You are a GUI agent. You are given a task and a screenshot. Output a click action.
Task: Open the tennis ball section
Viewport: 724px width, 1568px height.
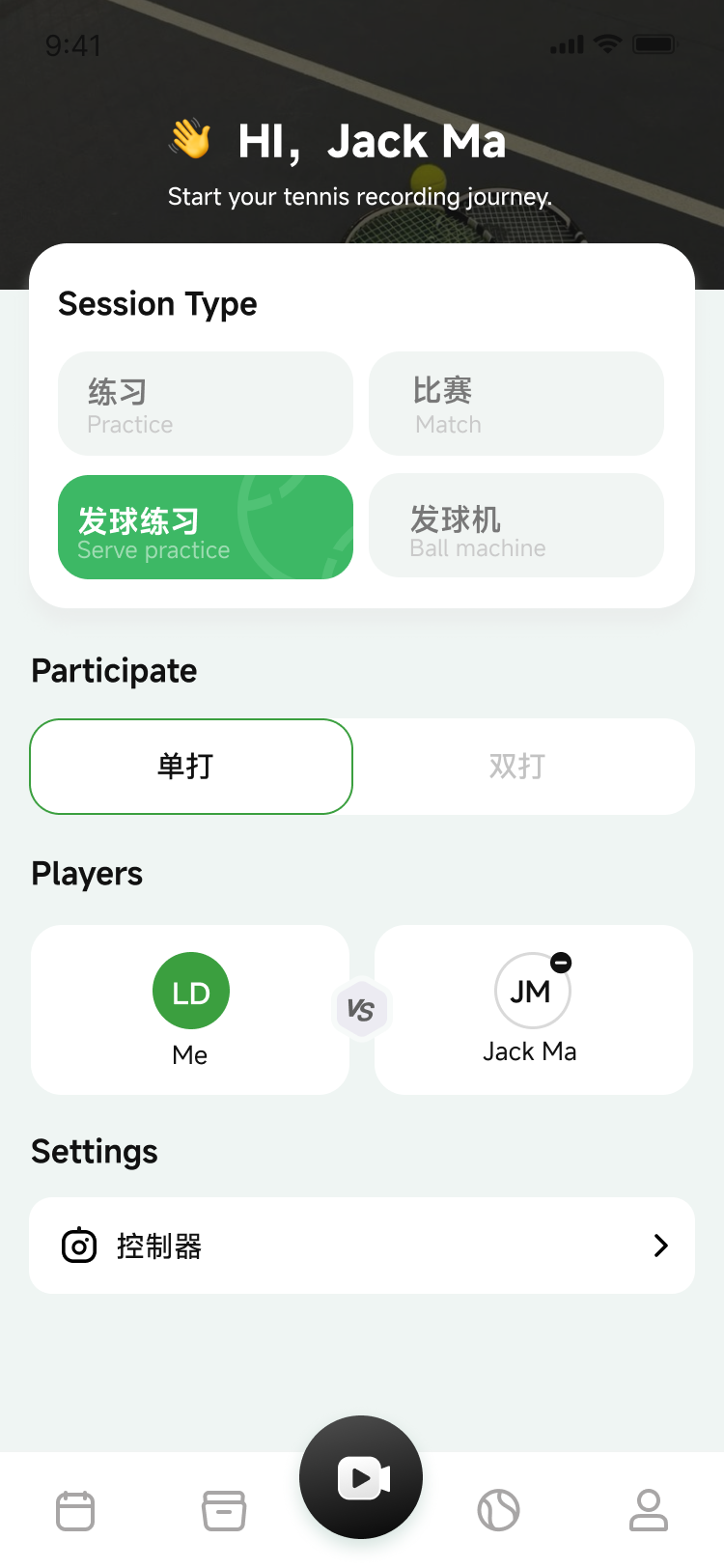click(x=498, y=1509)
